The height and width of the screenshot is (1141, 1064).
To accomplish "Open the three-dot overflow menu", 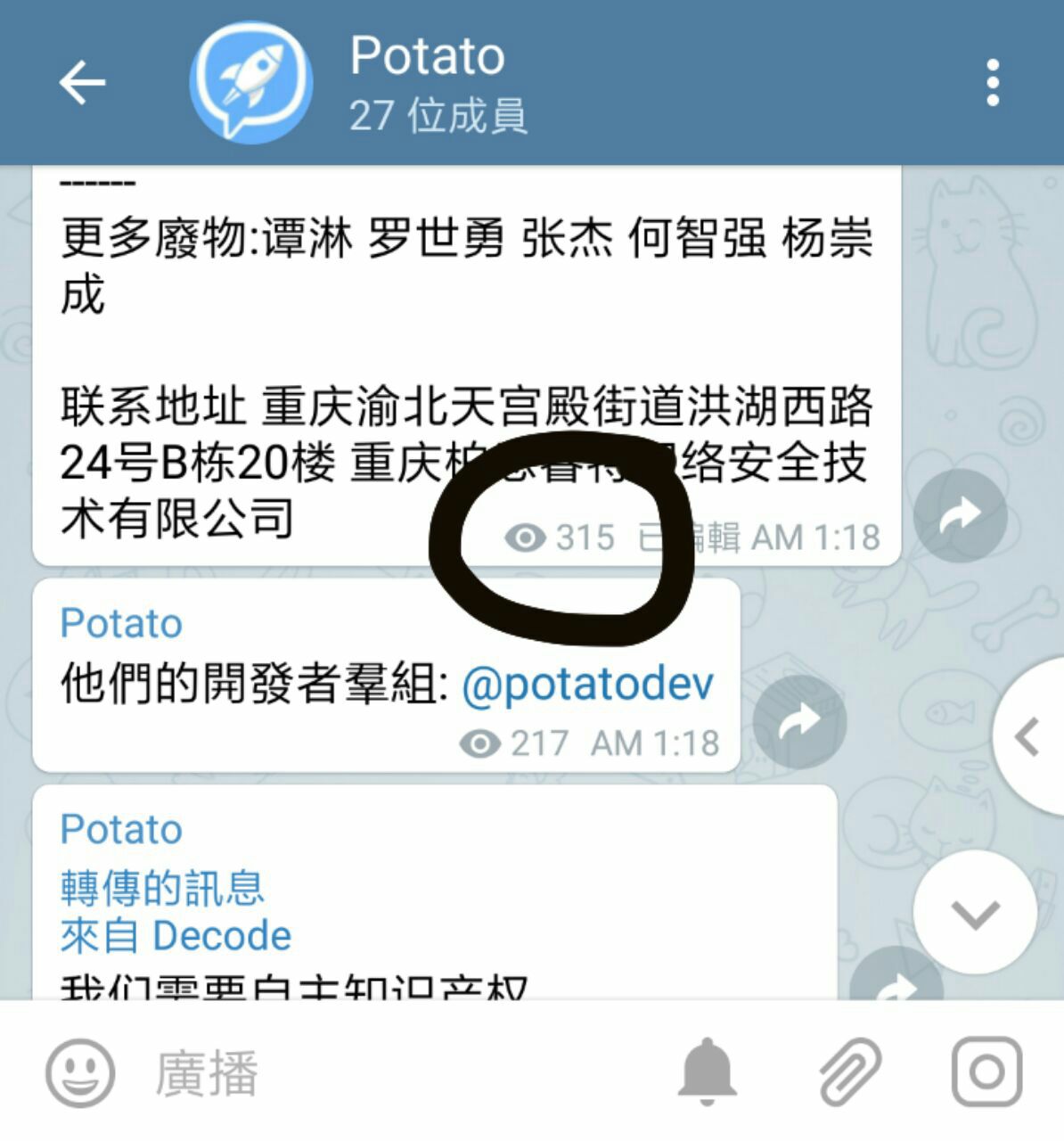I will tap(993, 83).
